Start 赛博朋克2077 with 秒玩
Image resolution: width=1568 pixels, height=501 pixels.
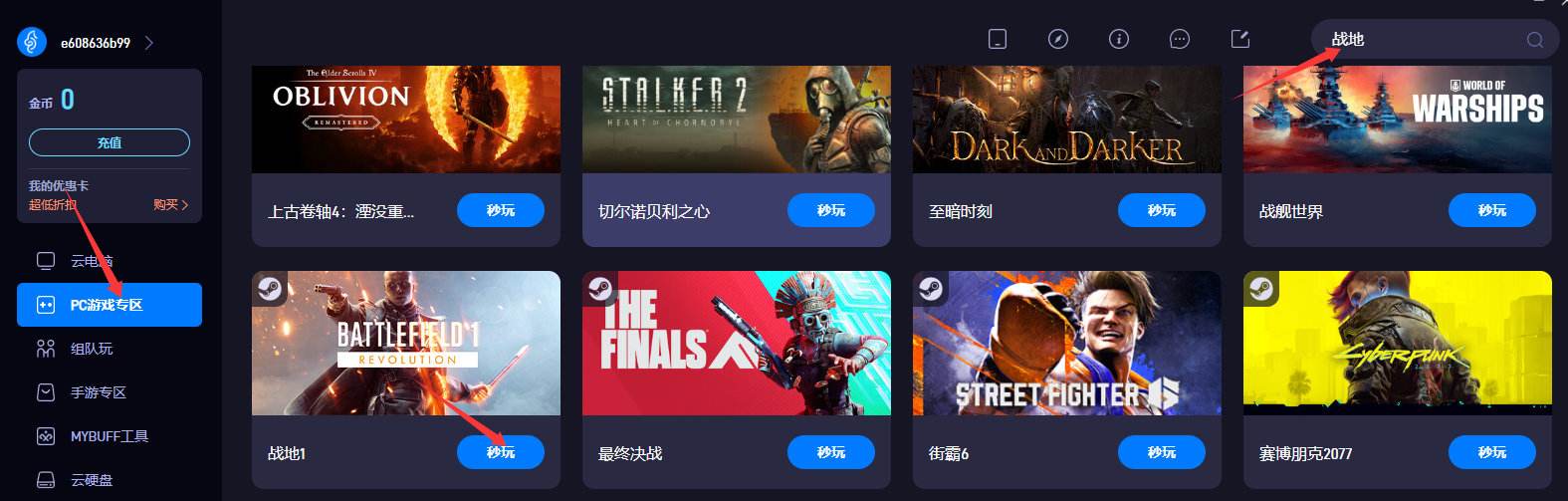tap(1491, 452)
